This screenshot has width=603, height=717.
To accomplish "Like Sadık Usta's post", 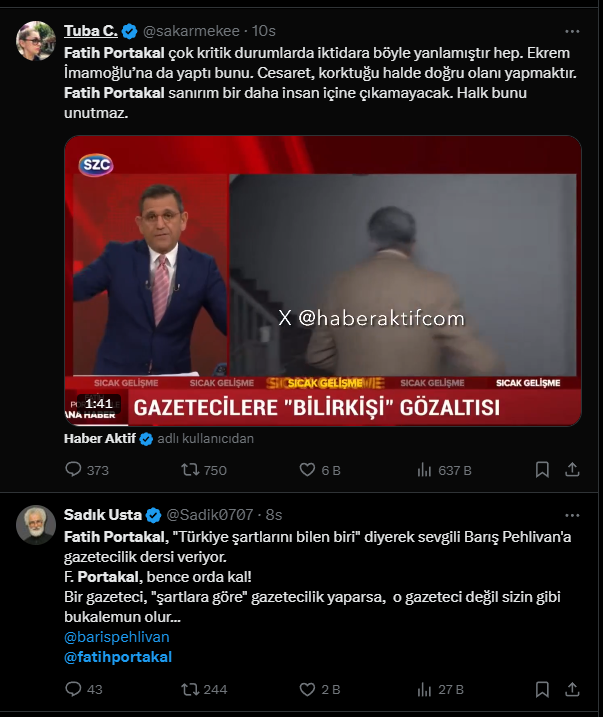I will point(310,689).
